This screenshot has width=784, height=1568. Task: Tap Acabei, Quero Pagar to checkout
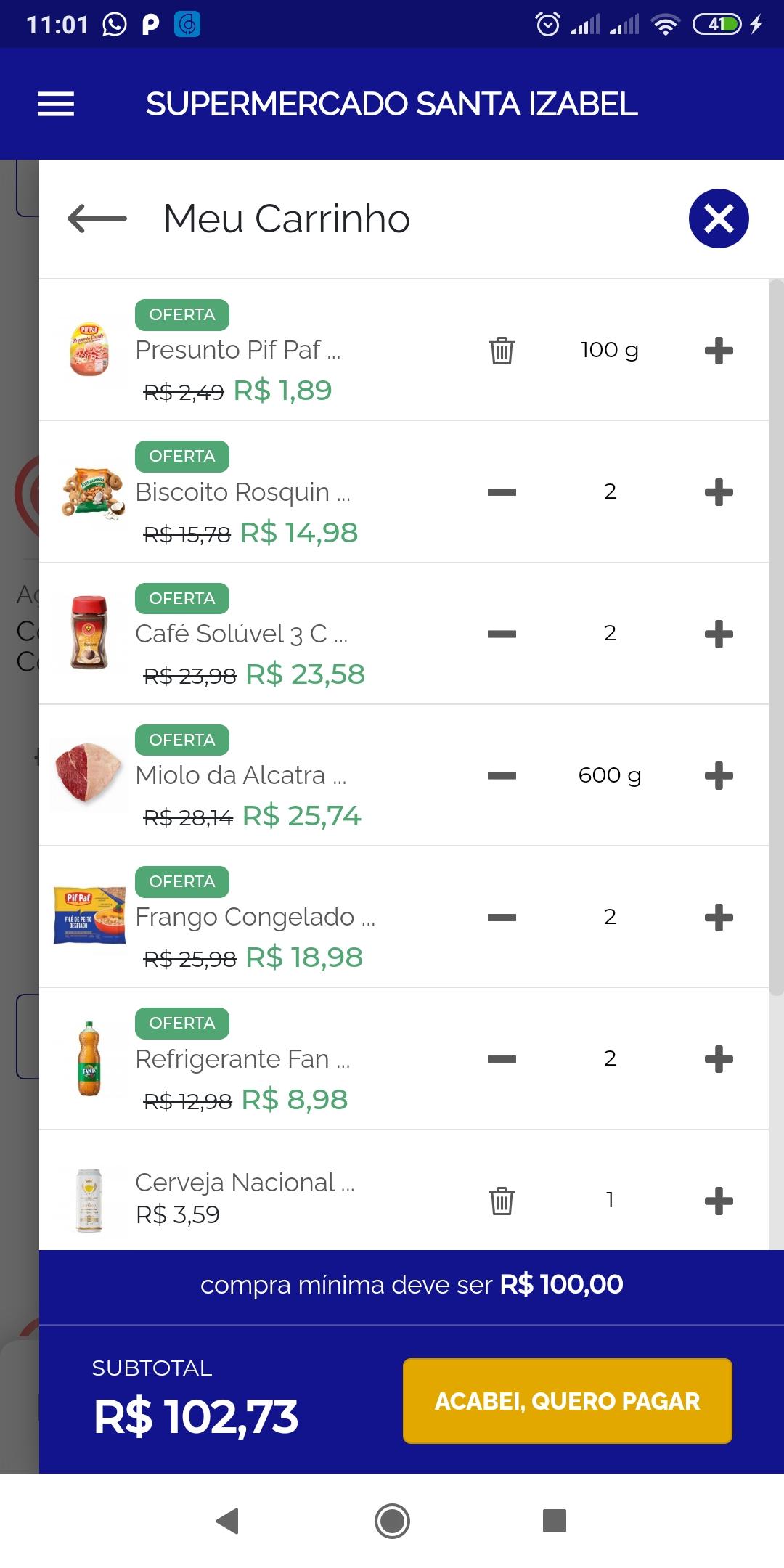tap(567, 1400)
